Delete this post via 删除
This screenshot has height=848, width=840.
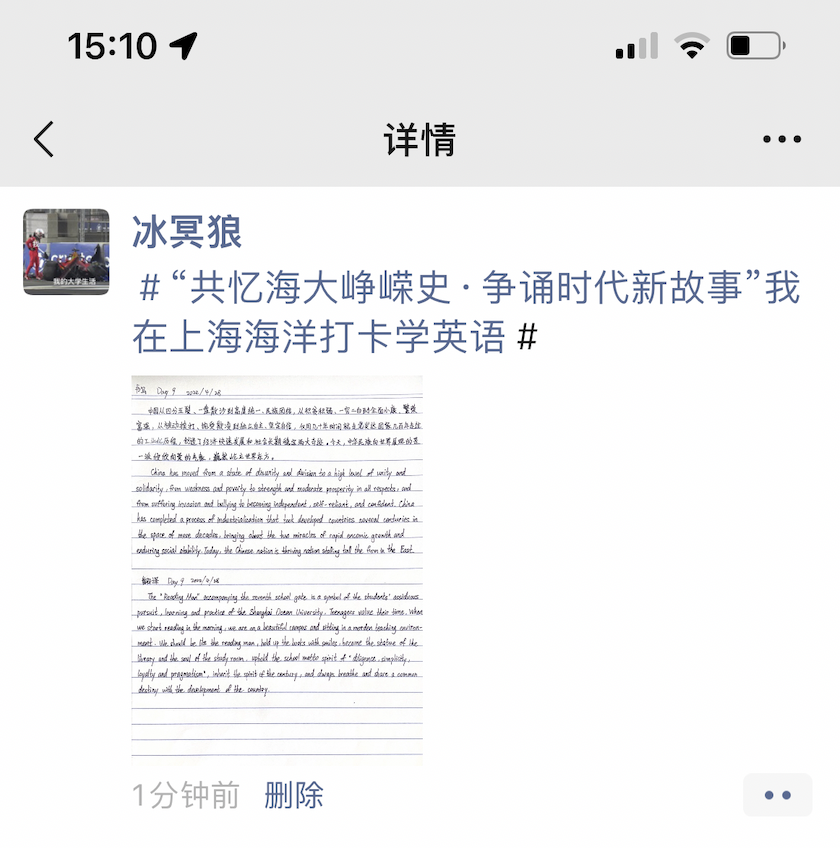tap(294, 795)
